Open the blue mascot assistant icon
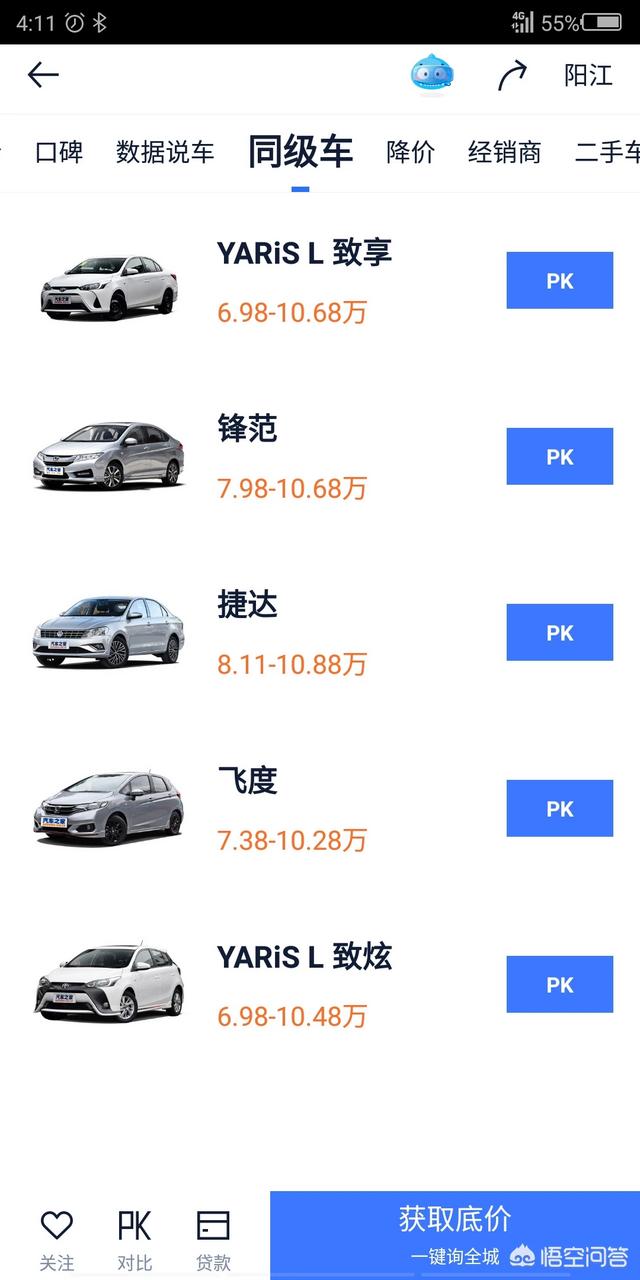The height and width of the screenshot is (1280, 640). [x=432, y=75]
